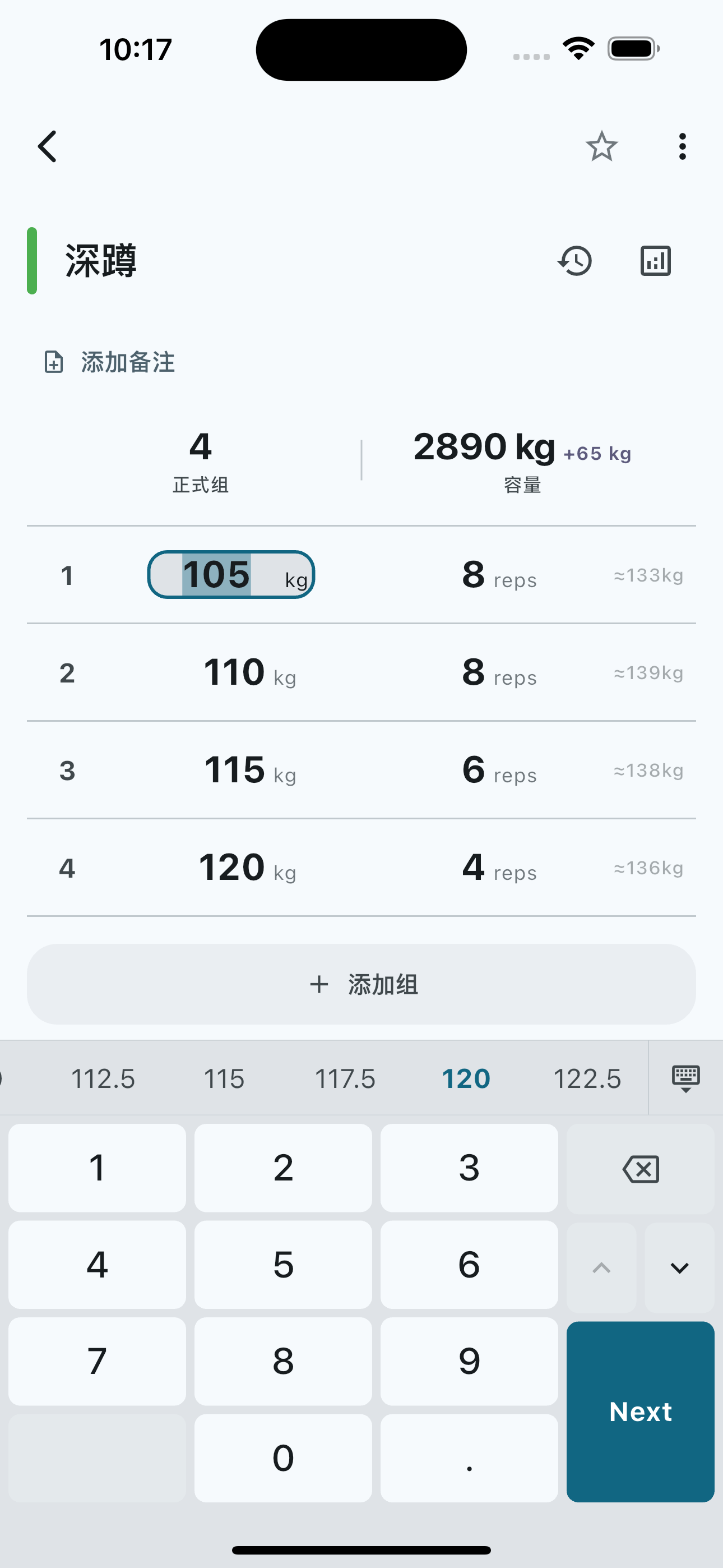Tap the Next button

tap(640, 1412)
